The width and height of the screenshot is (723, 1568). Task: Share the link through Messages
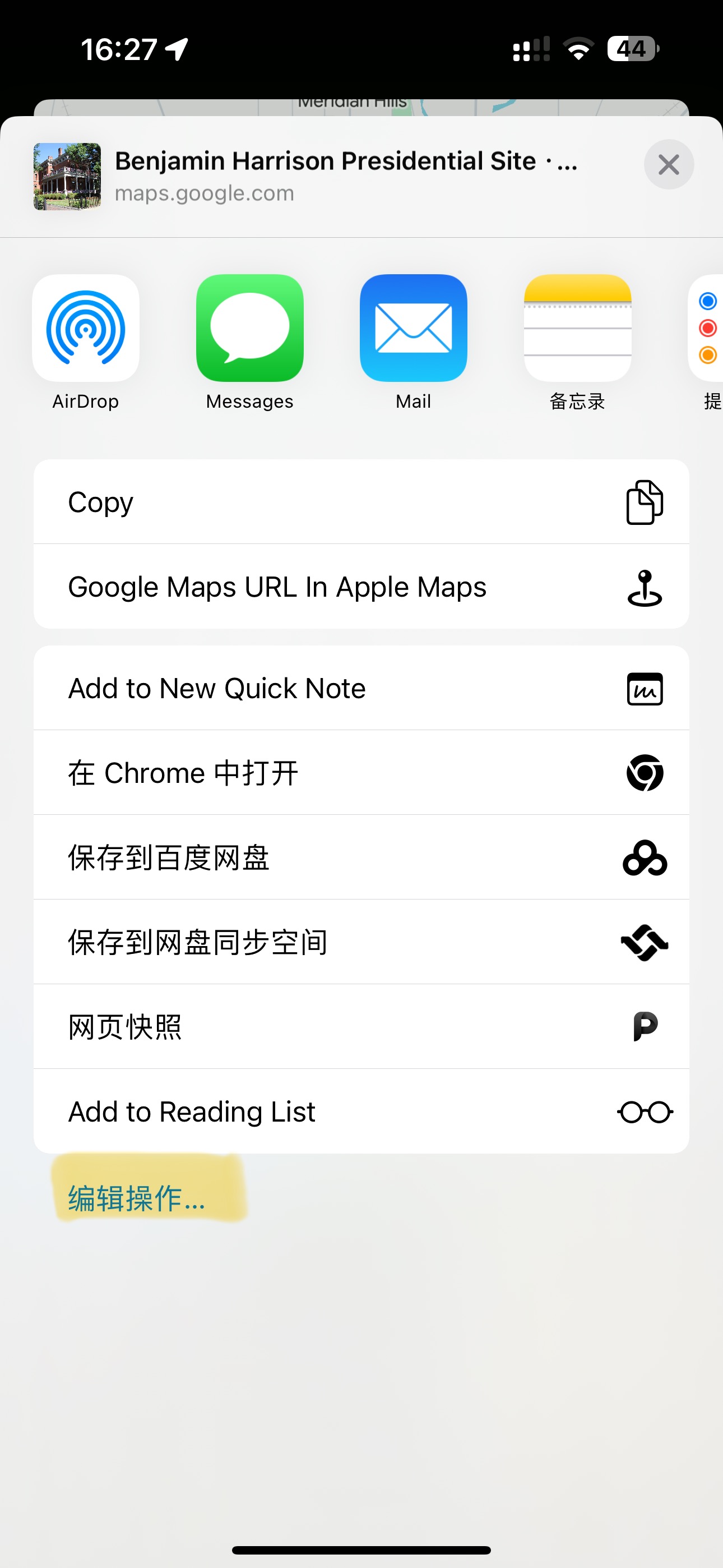pyautogui.click(x=249, y=329)
